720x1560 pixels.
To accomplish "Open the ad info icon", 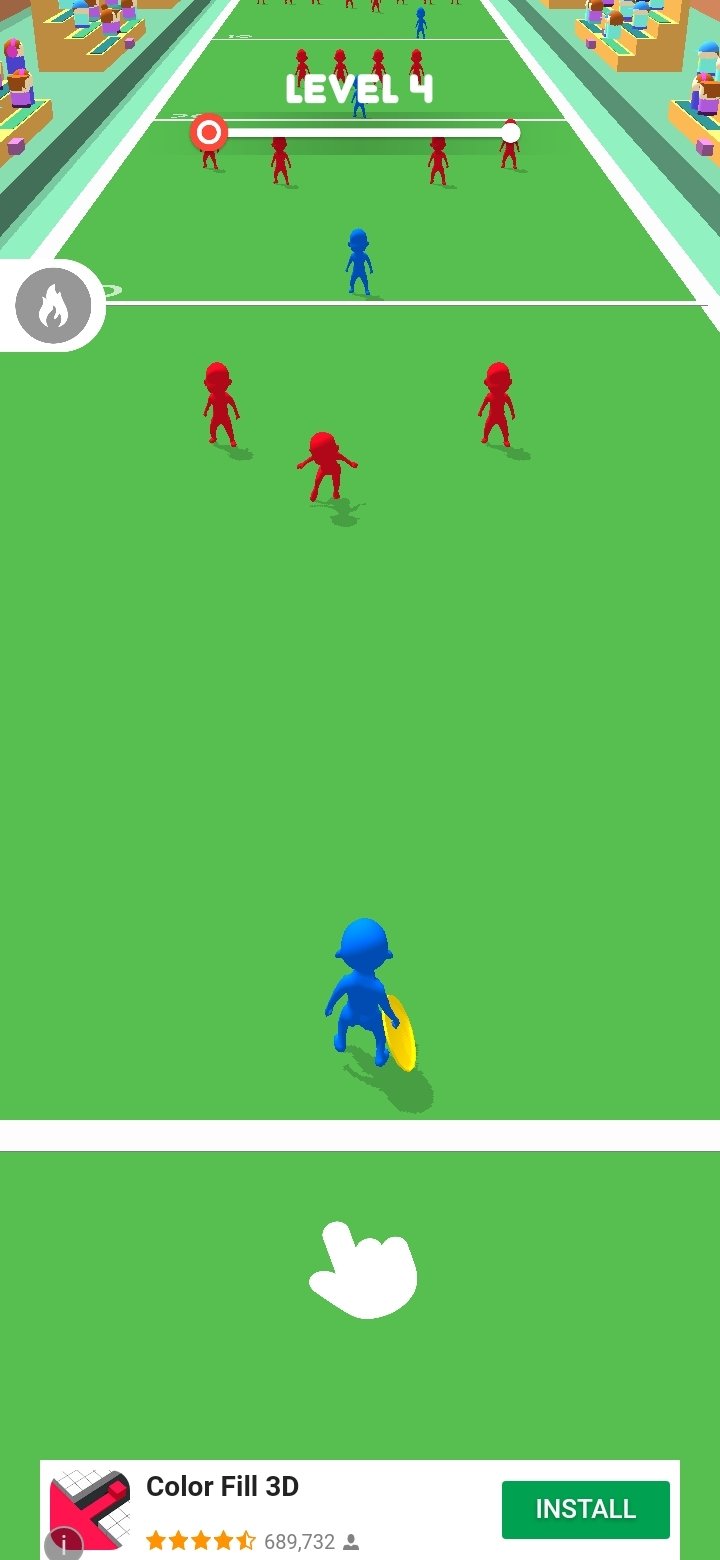I will [x=63, y=1545].
